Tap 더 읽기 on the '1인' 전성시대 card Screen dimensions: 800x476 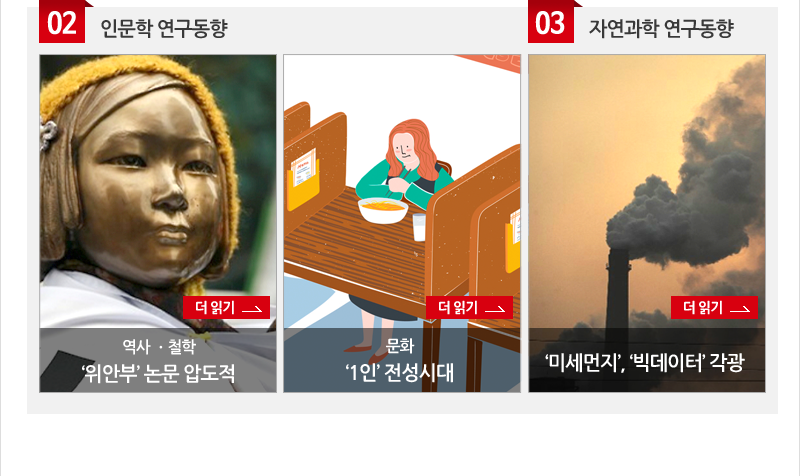[470, 308]
